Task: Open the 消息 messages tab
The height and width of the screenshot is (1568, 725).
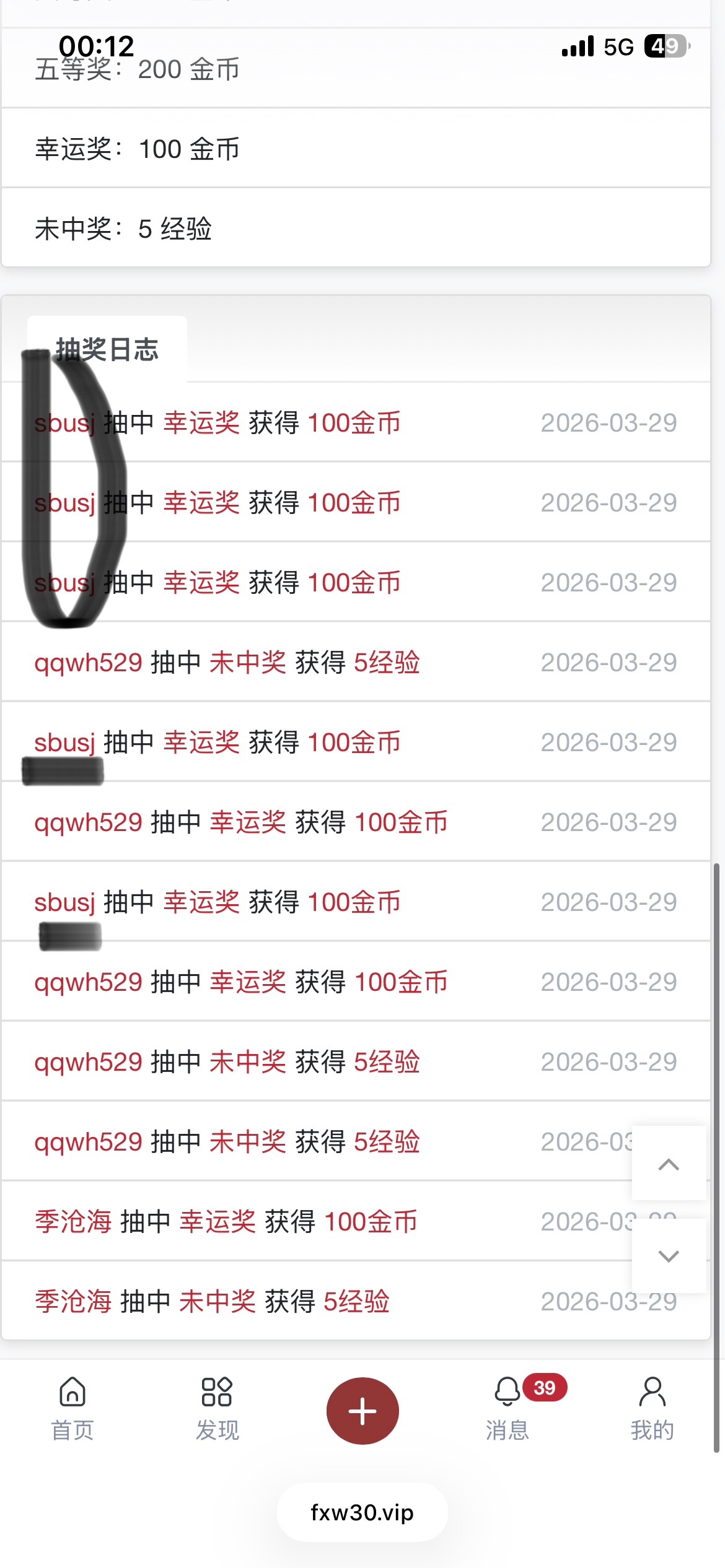Action: 508,1408
